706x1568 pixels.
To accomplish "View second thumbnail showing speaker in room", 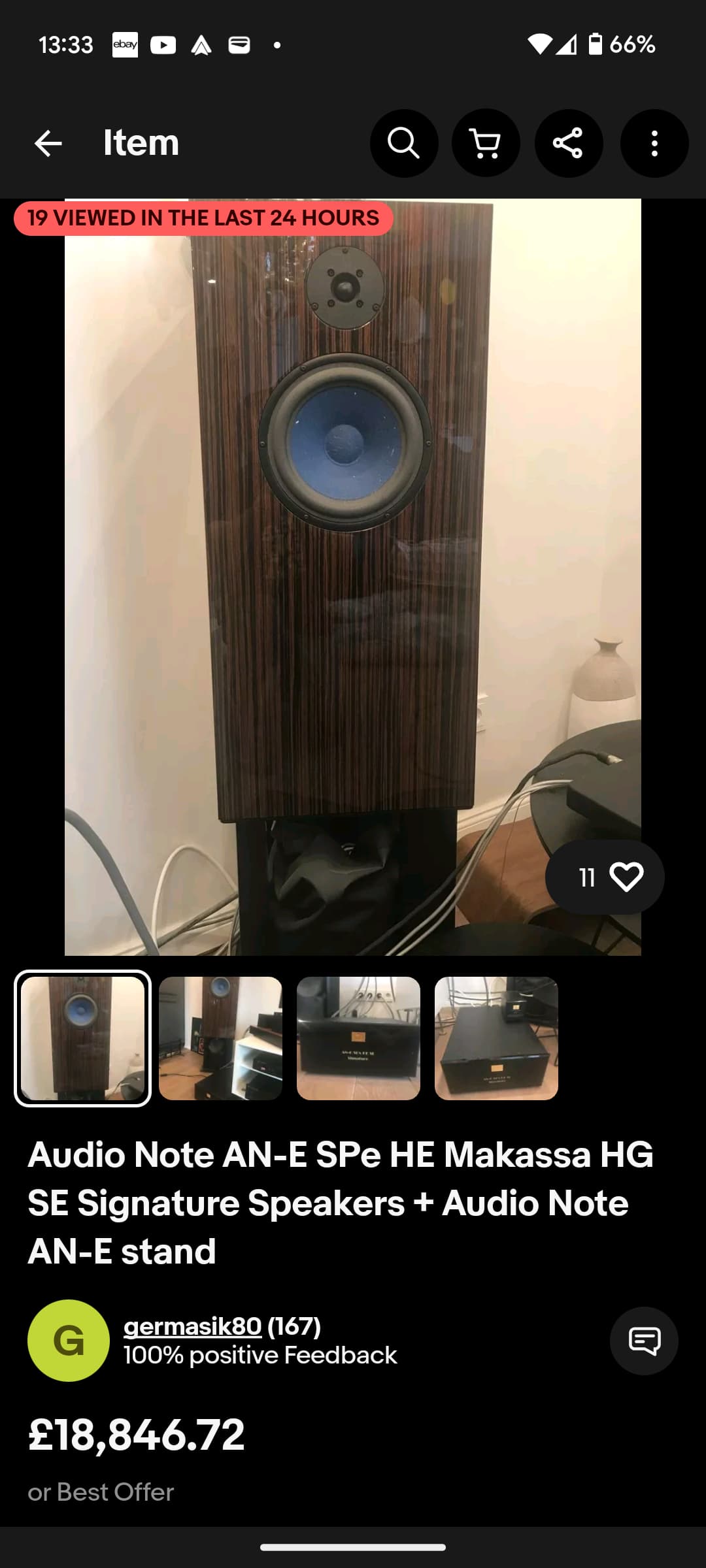I will (220, 1038).
